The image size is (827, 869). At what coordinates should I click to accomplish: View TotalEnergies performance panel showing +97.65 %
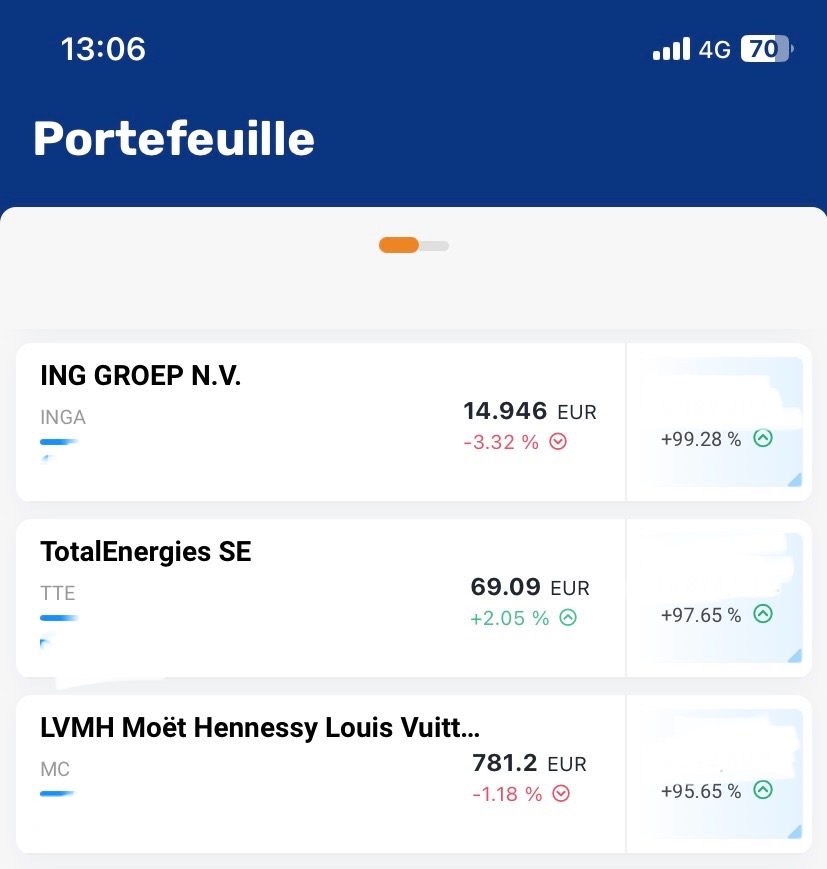click(x=718, y=598)
